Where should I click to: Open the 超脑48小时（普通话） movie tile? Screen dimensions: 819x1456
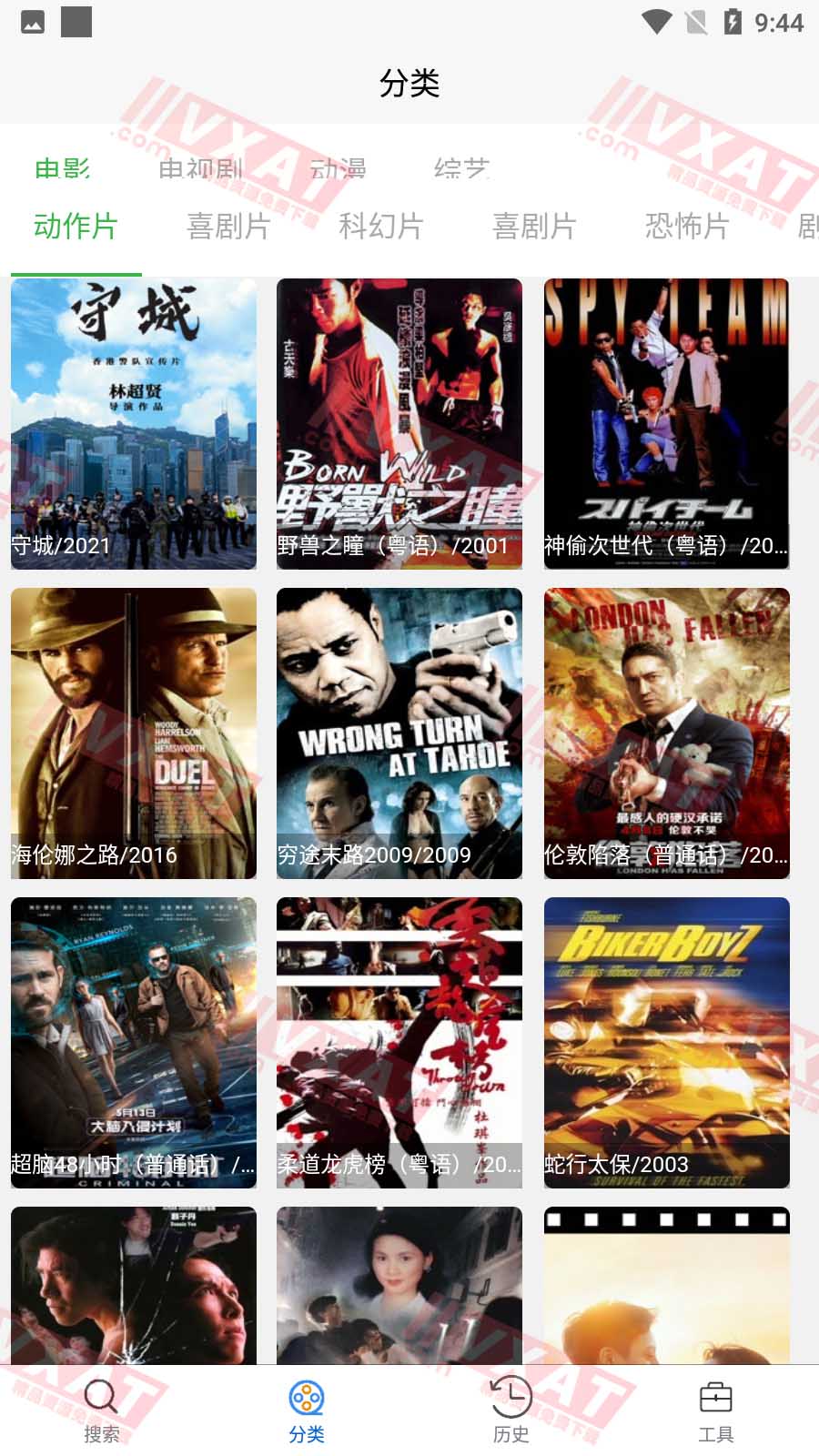pos(134,1042)
